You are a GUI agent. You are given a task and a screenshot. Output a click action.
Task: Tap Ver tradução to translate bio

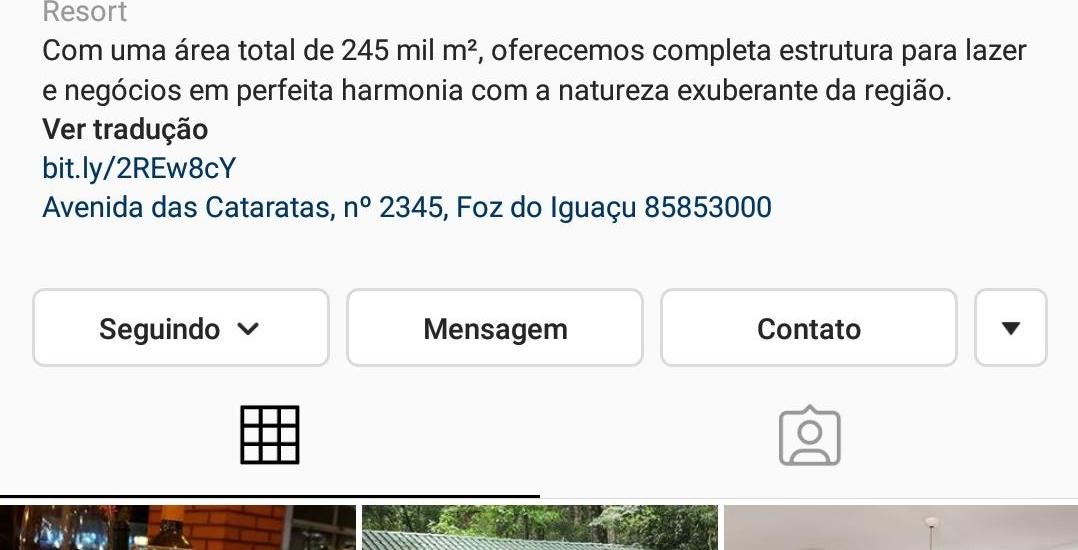pyautogui.click(x=125, y=129)
